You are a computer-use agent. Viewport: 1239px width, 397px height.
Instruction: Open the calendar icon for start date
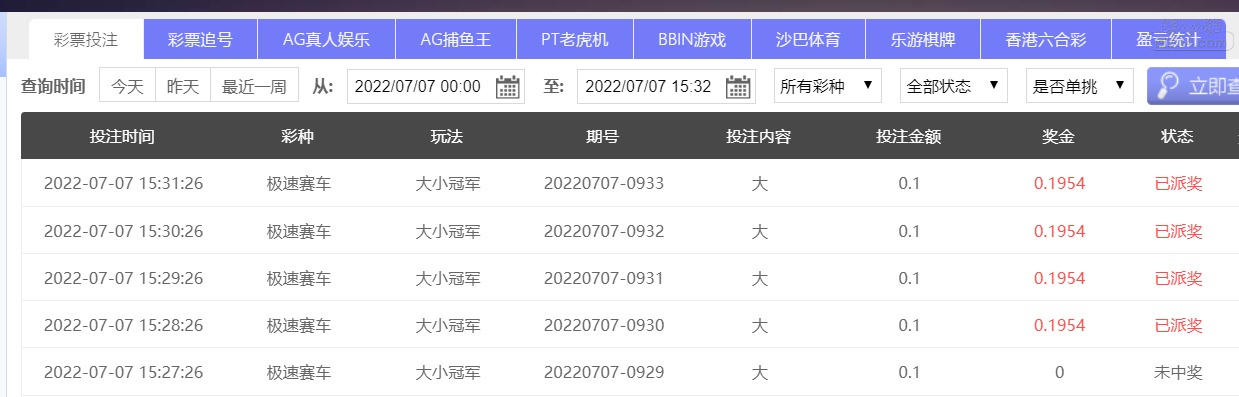point(508,87)
